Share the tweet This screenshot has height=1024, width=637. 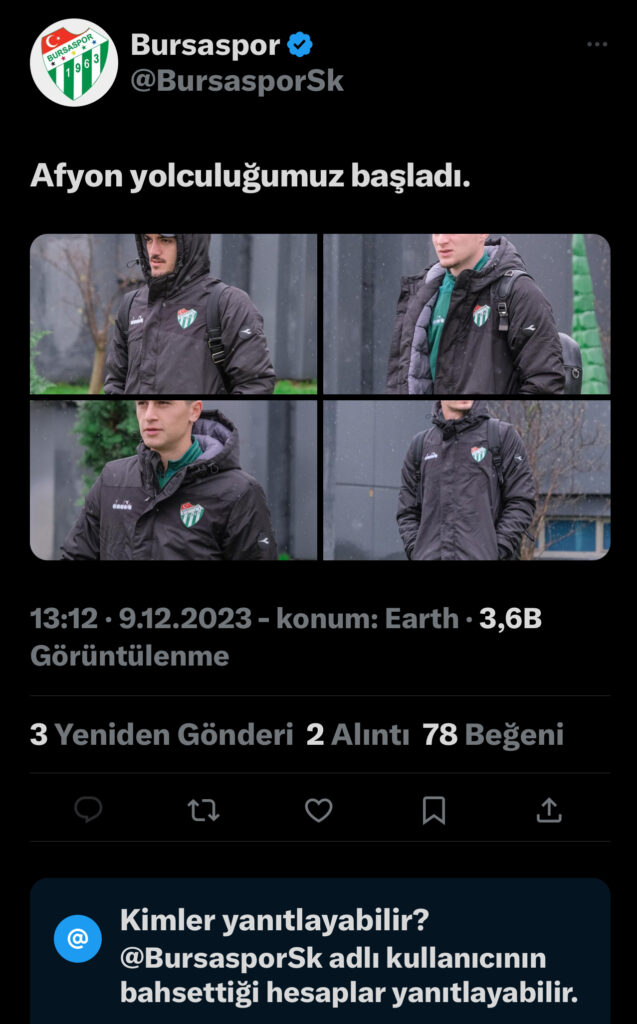coord(548,809)
